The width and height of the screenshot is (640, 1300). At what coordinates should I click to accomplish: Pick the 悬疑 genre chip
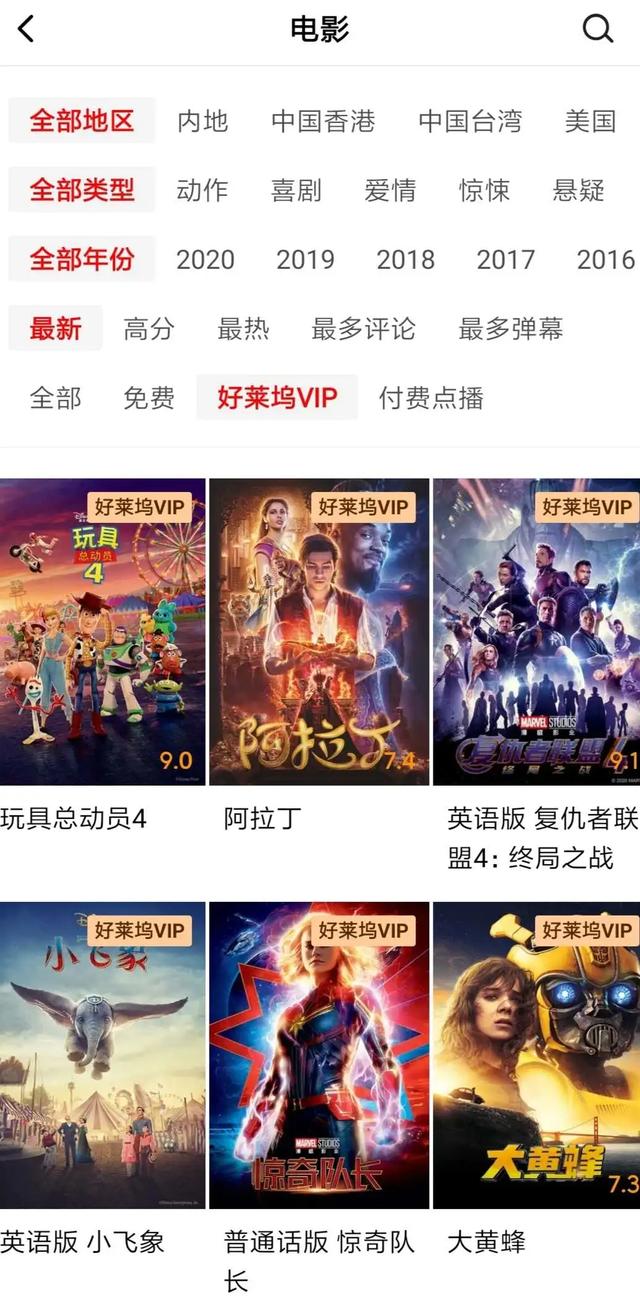pos(579,190)
